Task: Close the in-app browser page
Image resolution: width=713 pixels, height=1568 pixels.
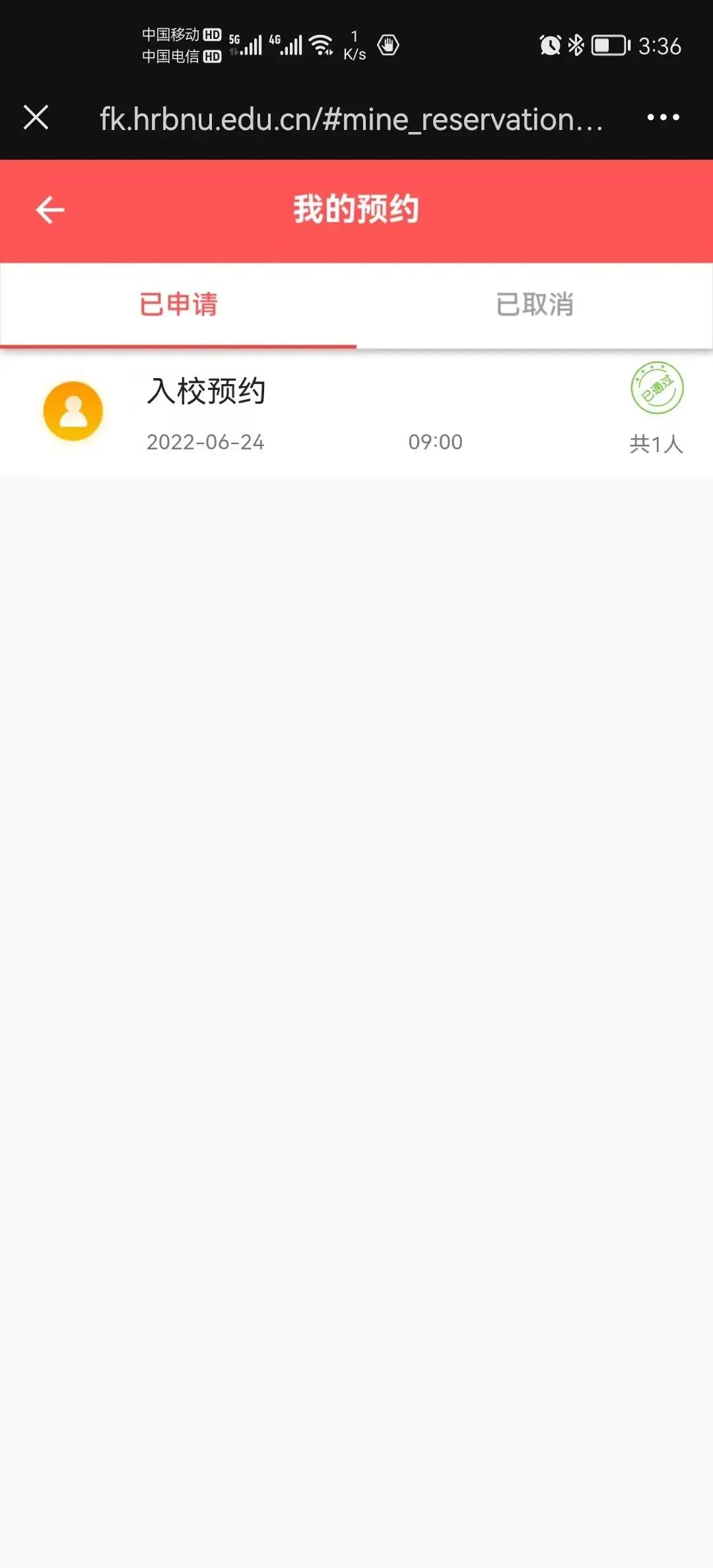Action: [36, 118]
